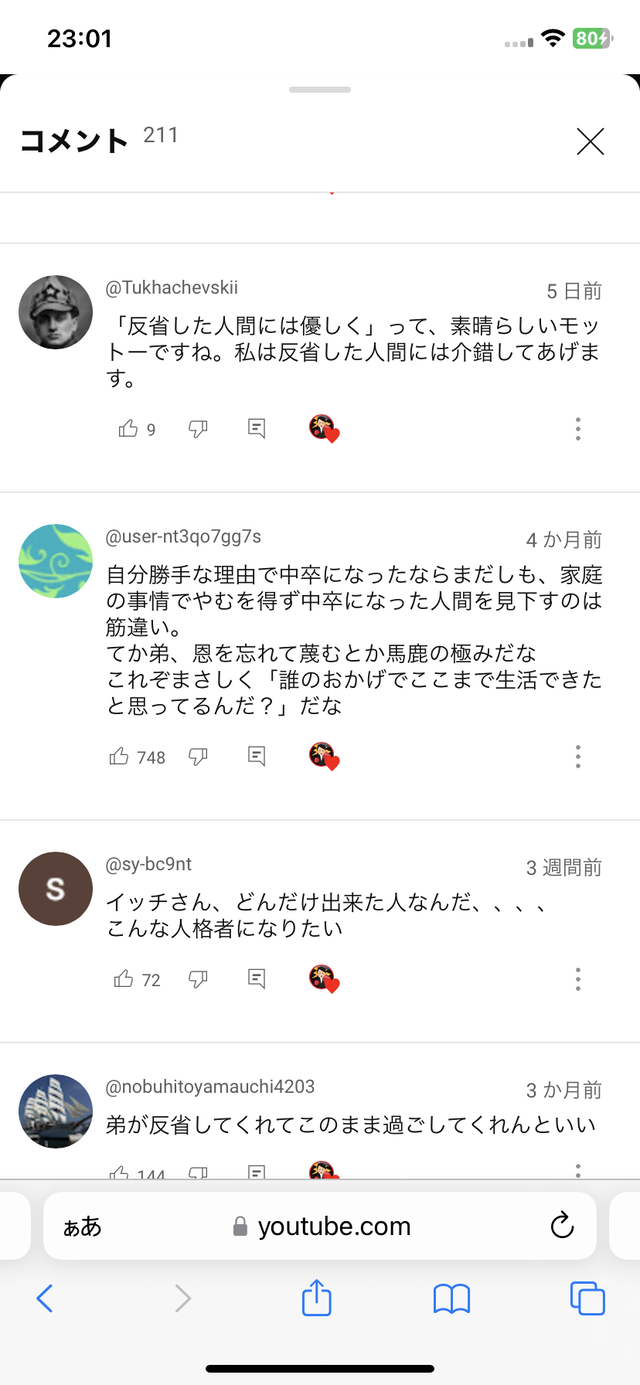Dislike the comment by @Tukhachevskii
Screen dimensions: 640x1385
(198, 429)
